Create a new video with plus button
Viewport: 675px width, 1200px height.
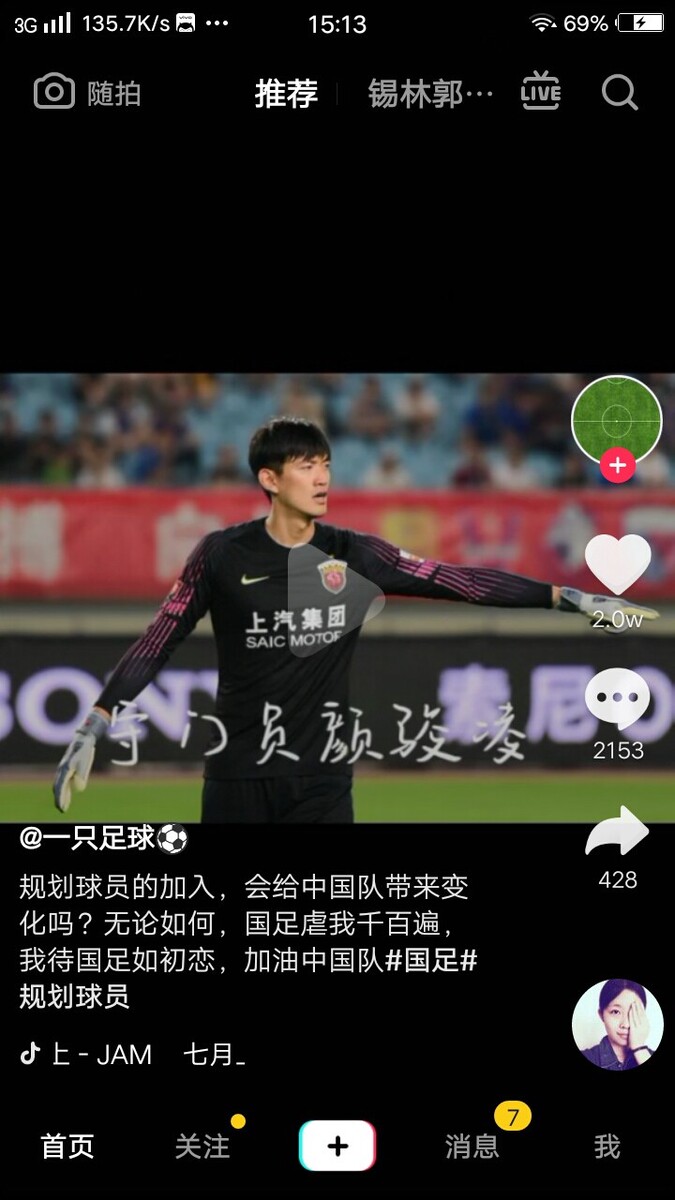point(337,1146)
